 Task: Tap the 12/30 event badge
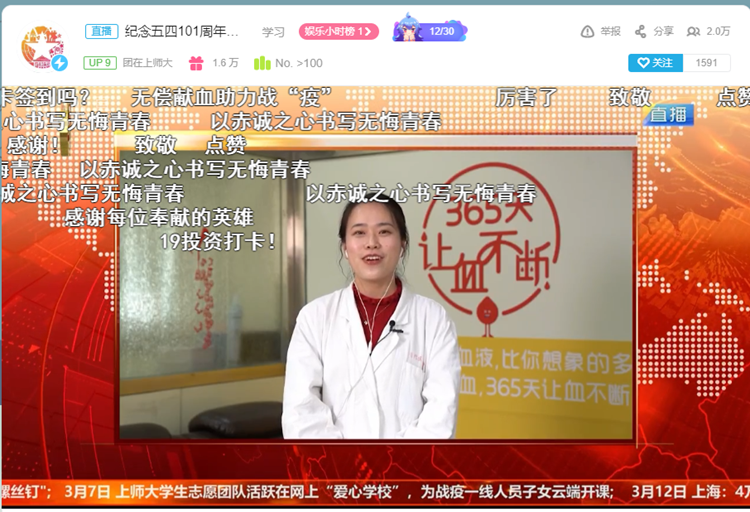[x=430, y=30]
